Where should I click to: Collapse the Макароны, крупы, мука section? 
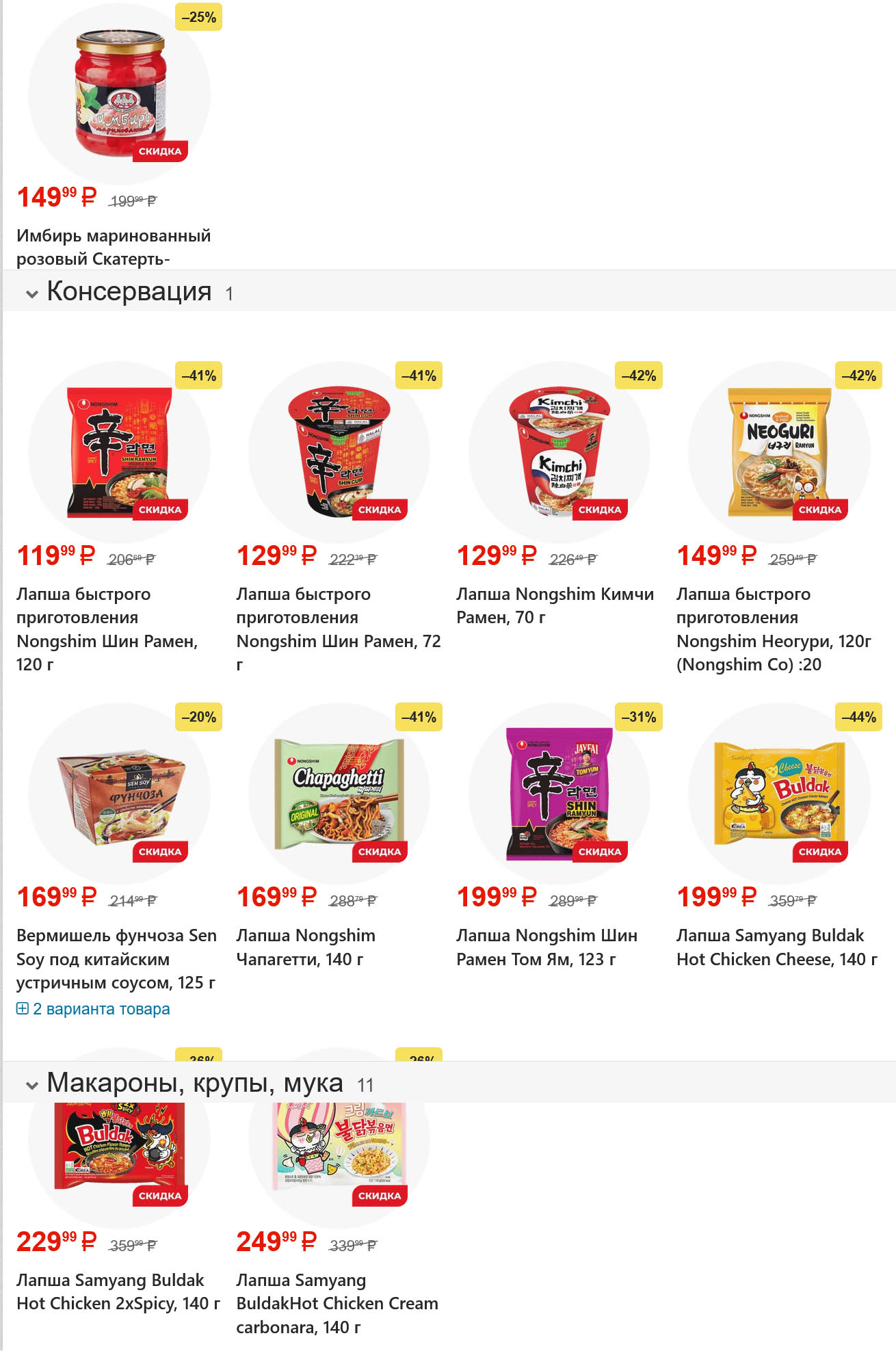click(31, 1085)
